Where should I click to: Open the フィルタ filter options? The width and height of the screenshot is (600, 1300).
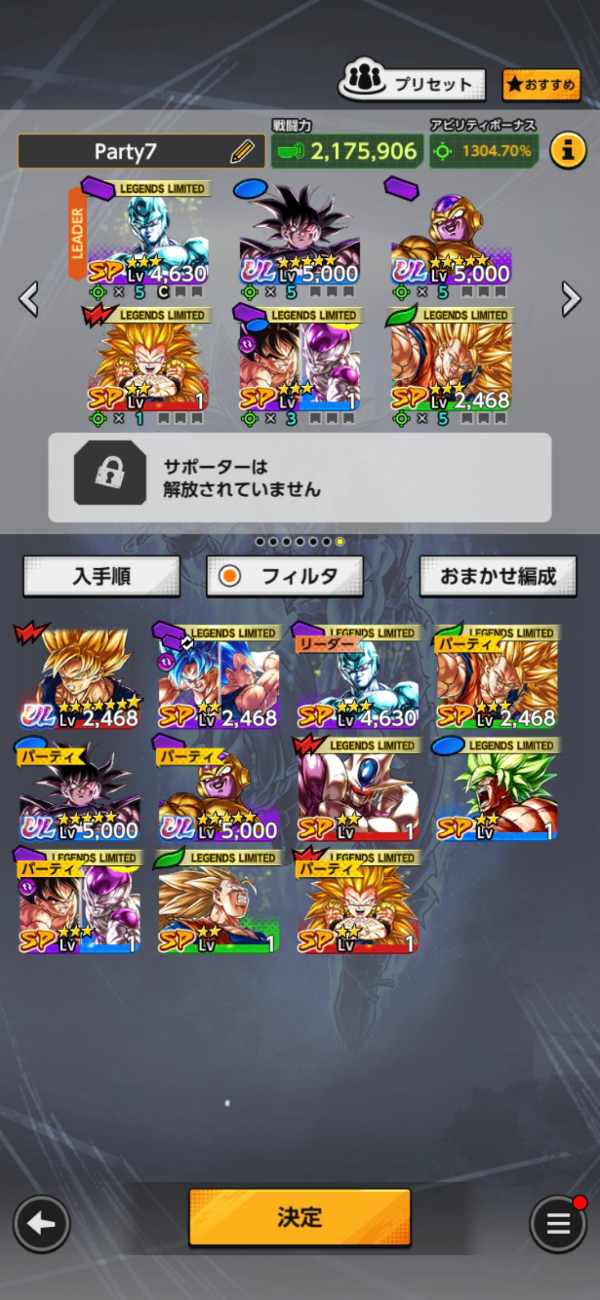[285, 576]
